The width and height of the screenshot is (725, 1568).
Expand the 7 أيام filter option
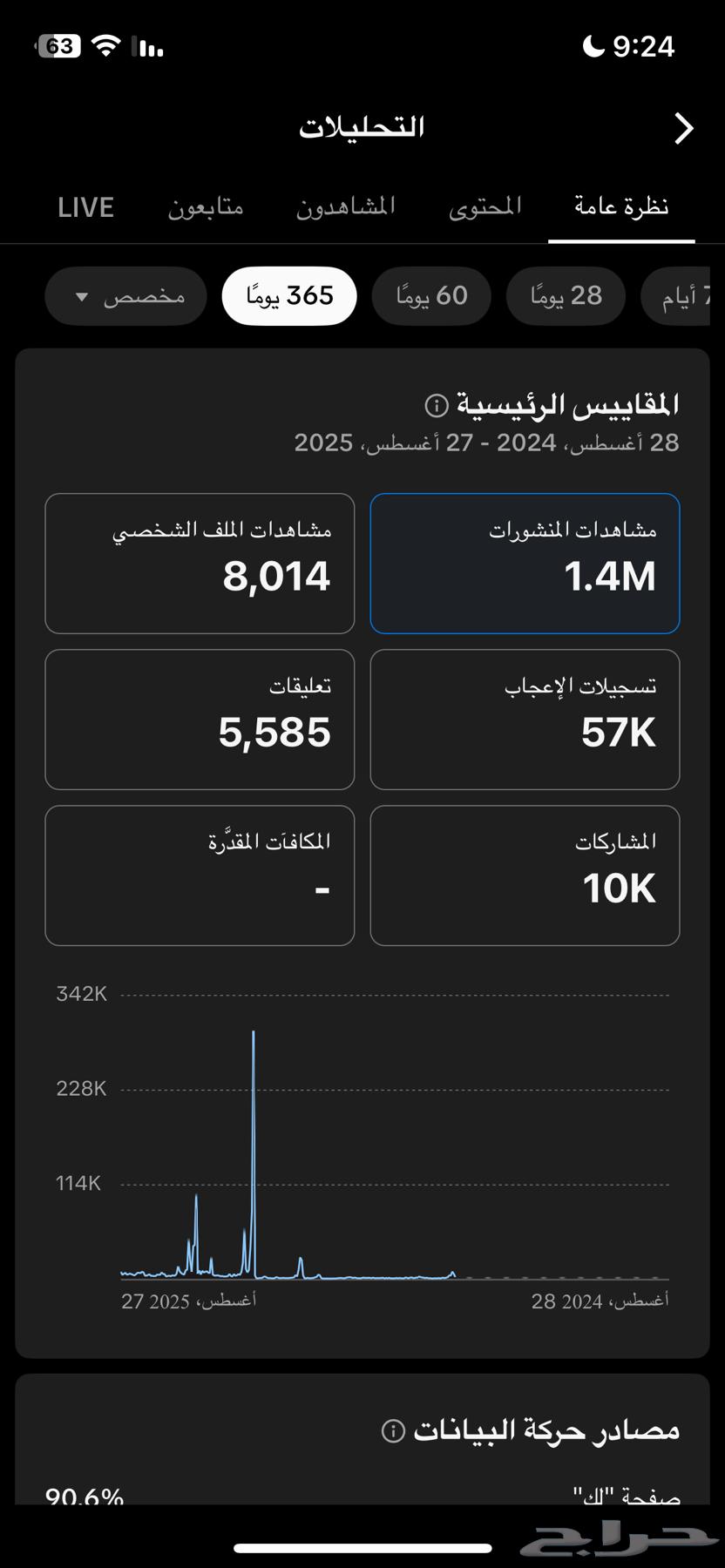688,296
